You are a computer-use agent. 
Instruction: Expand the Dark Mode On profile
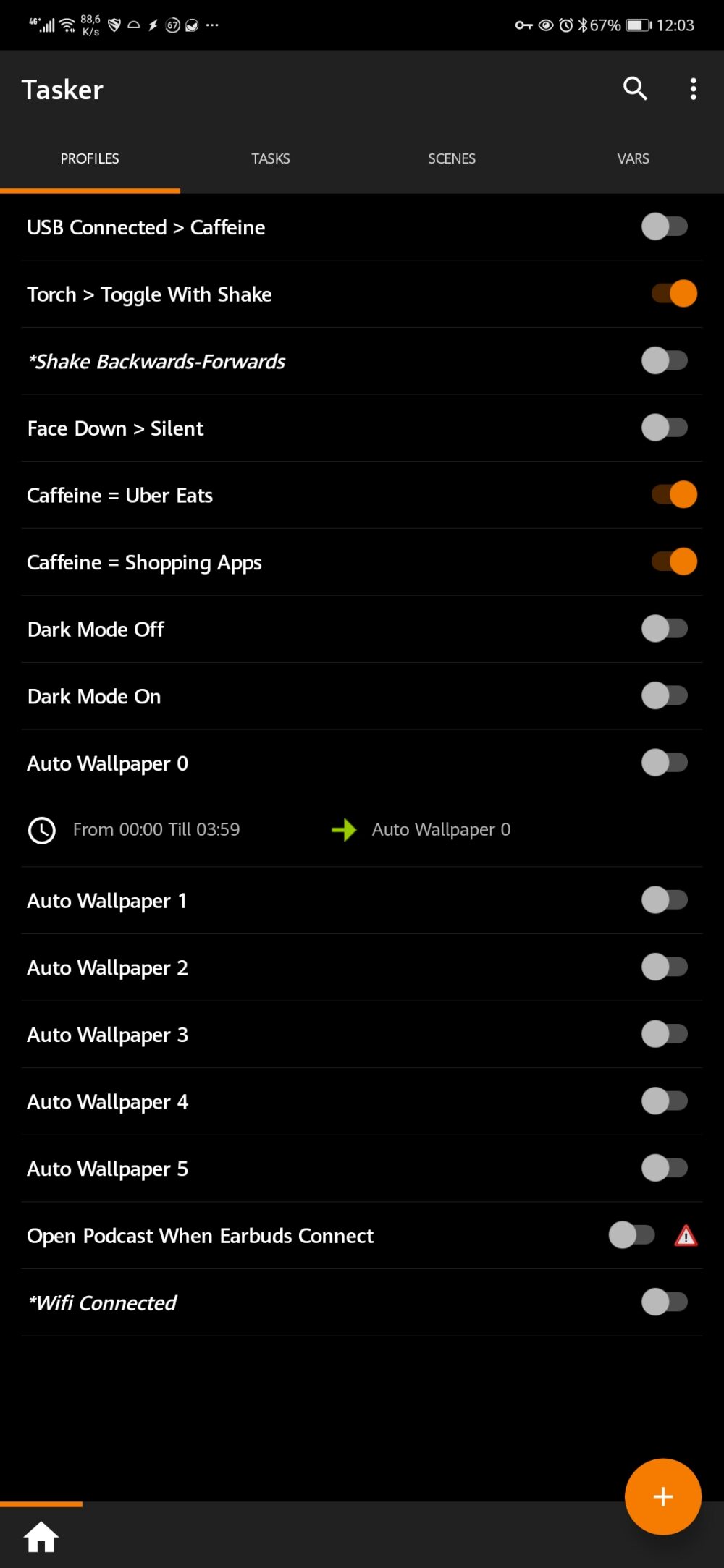93,696
